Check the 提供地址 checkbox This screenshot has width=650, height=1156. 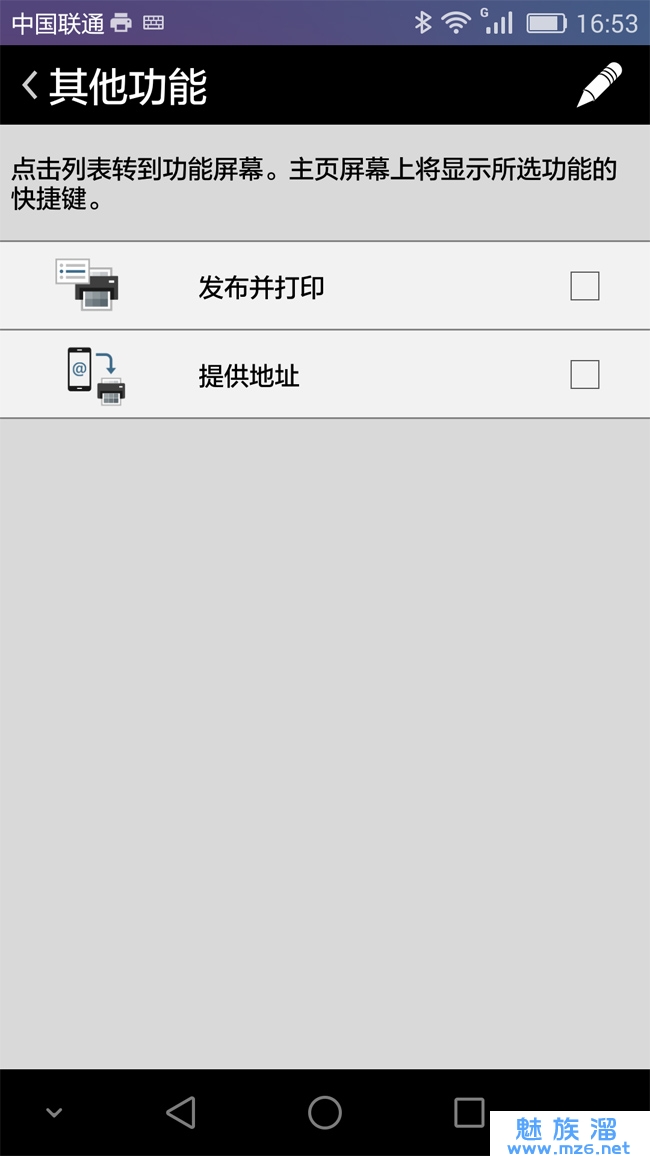[x=584, y=374]
